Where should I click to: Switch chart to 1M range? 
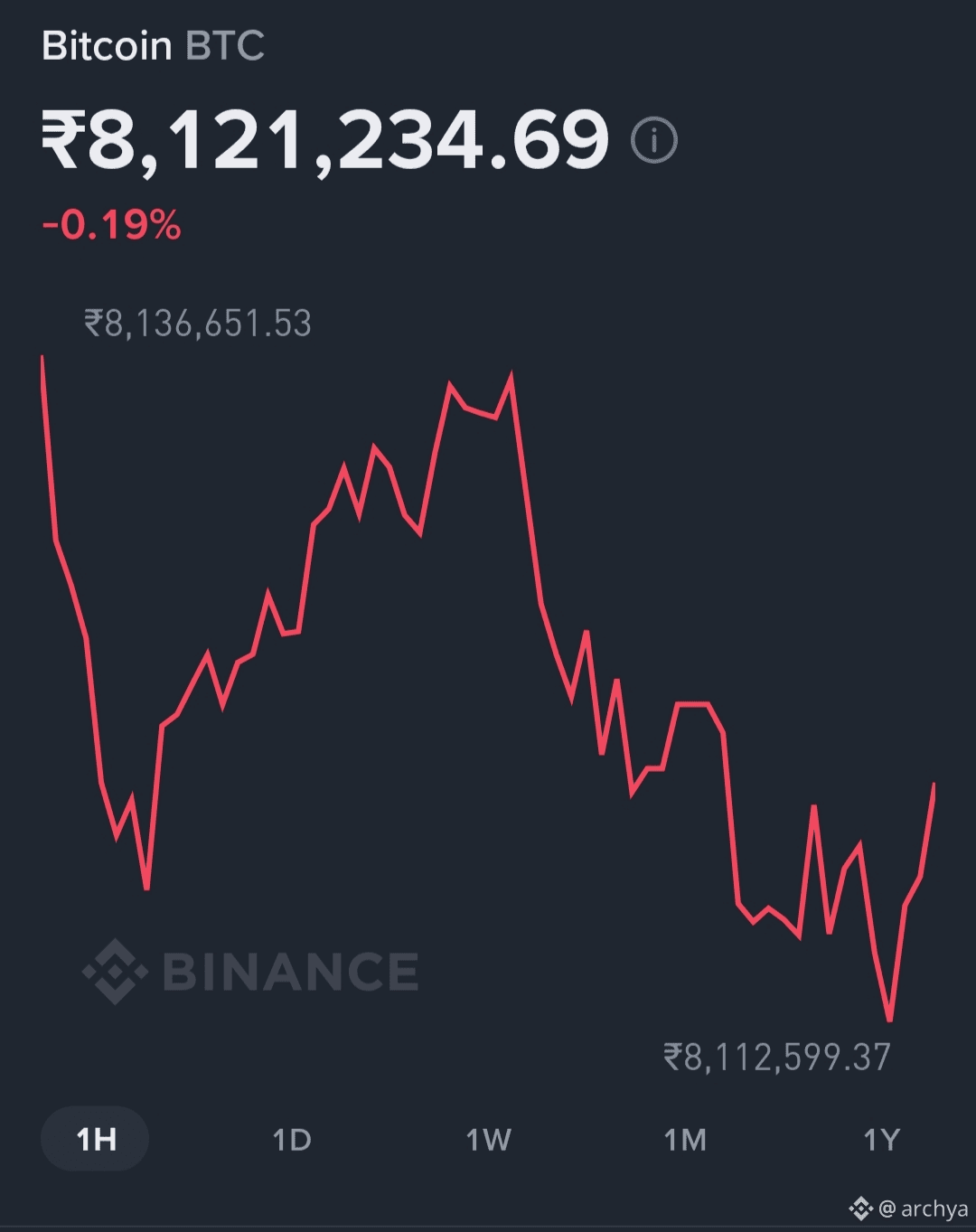[x=685, y=1140]
